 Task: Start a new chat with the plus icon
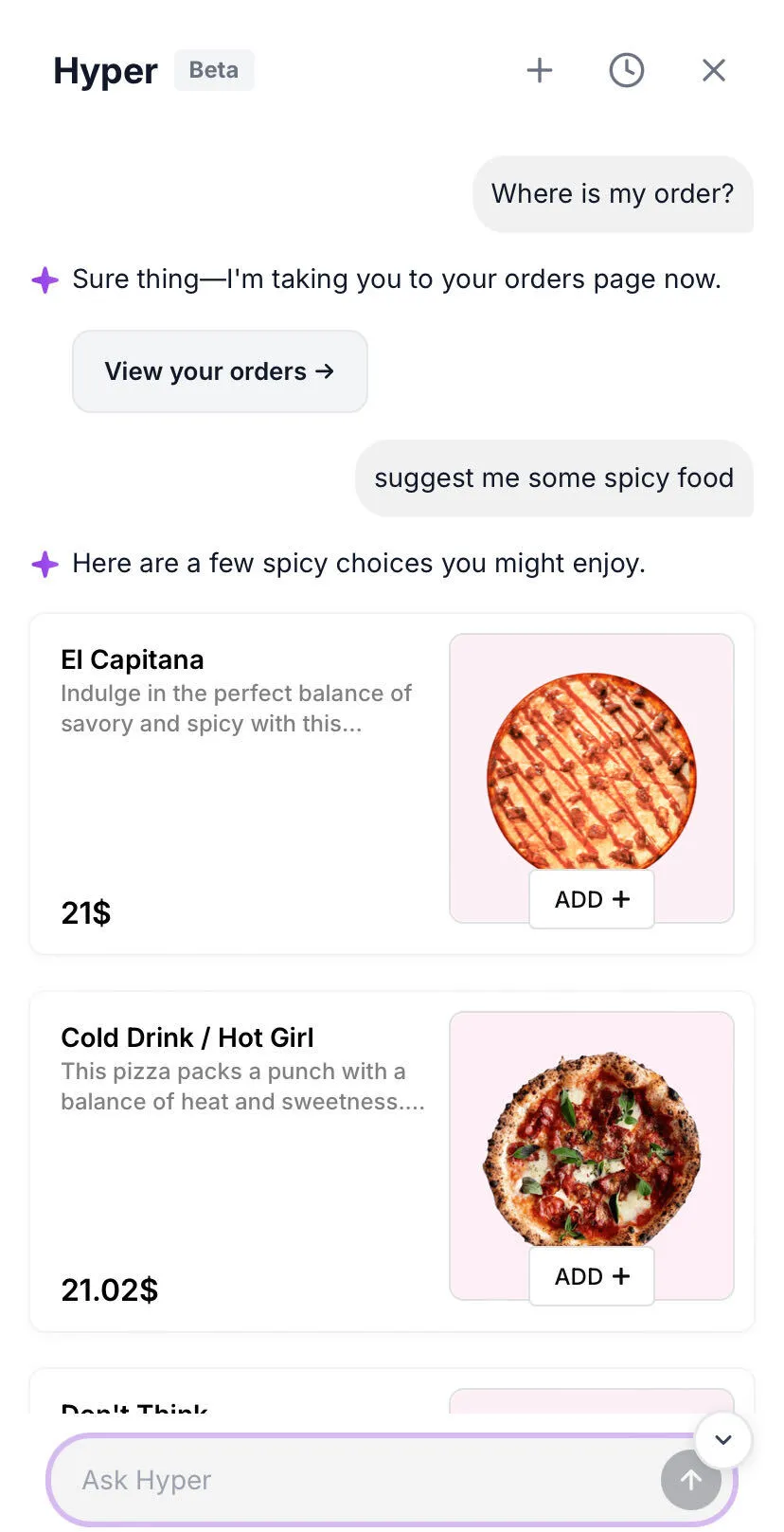pos(540,70)
